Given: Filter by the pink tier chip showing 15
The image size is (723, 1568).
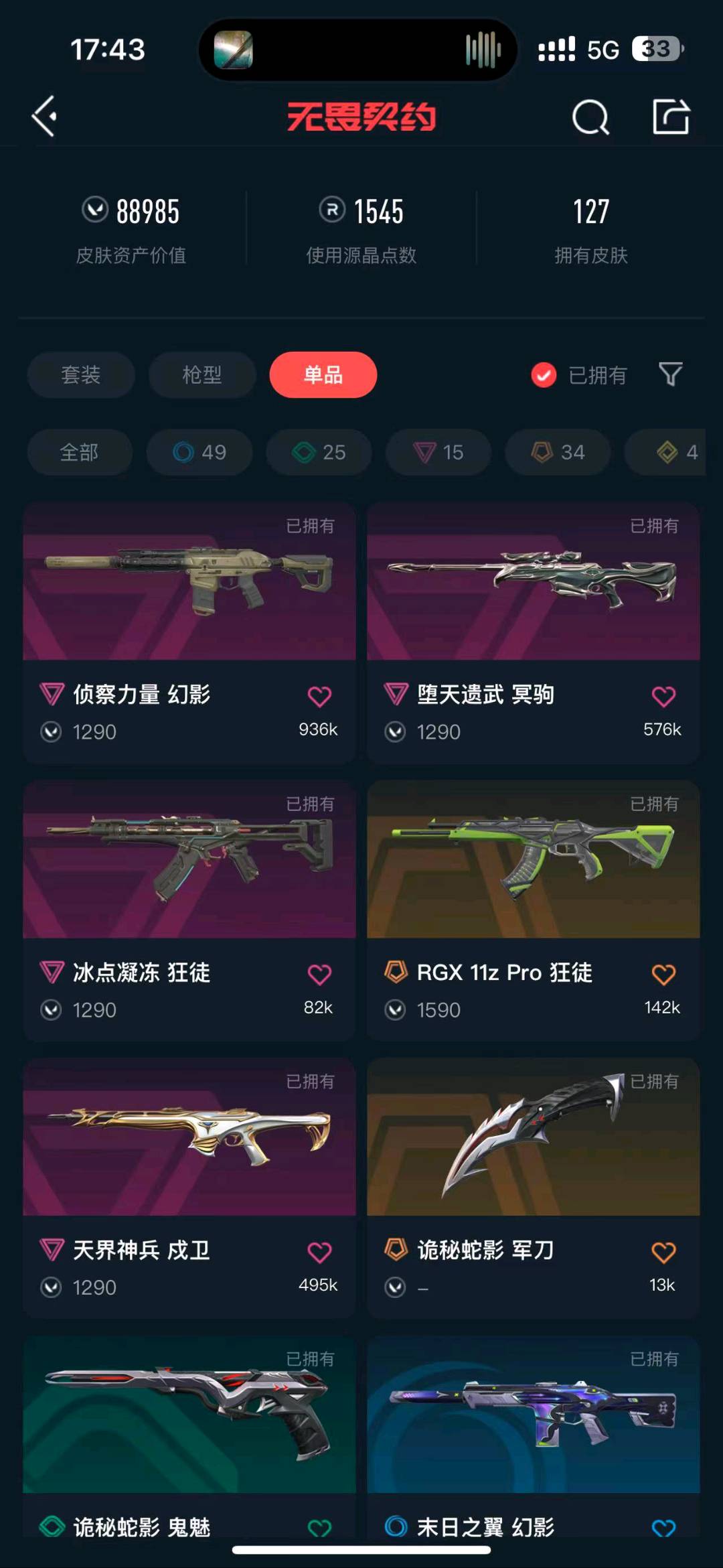Looking at the screenshot, I should (x=438, y=452).
